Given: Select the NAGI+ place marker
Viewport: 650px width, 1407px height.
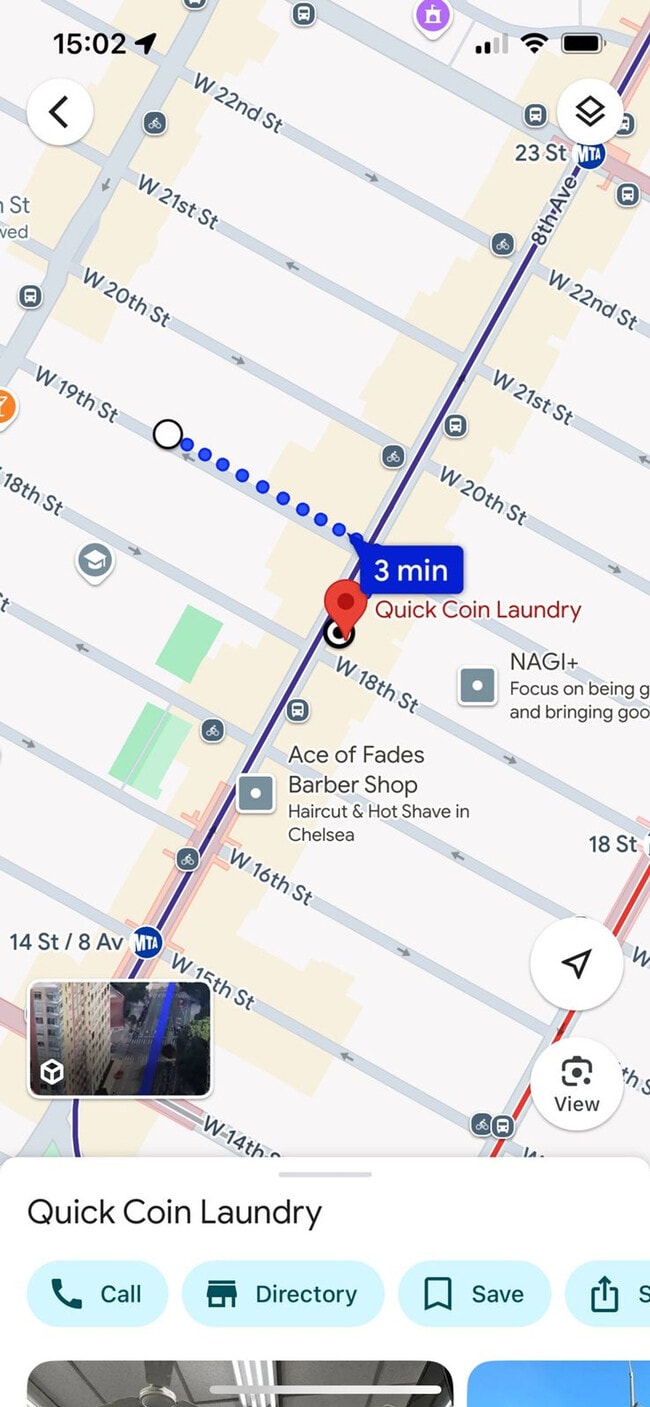Looking at the screenshot, I should [477, 686].
